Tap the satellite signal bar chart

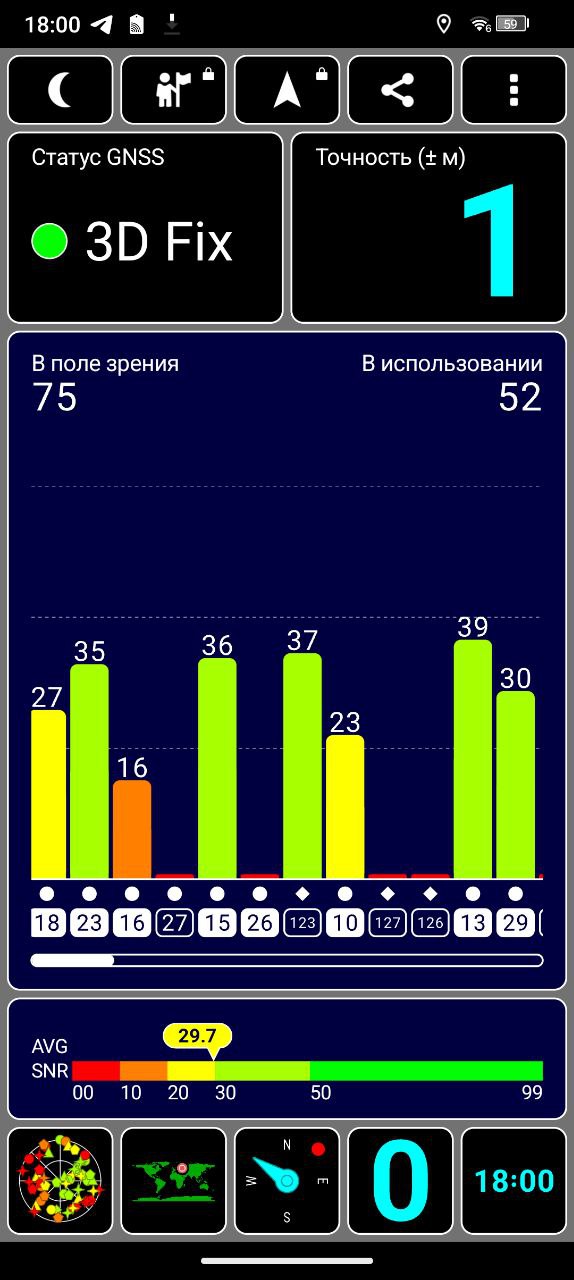coord(287,660)
